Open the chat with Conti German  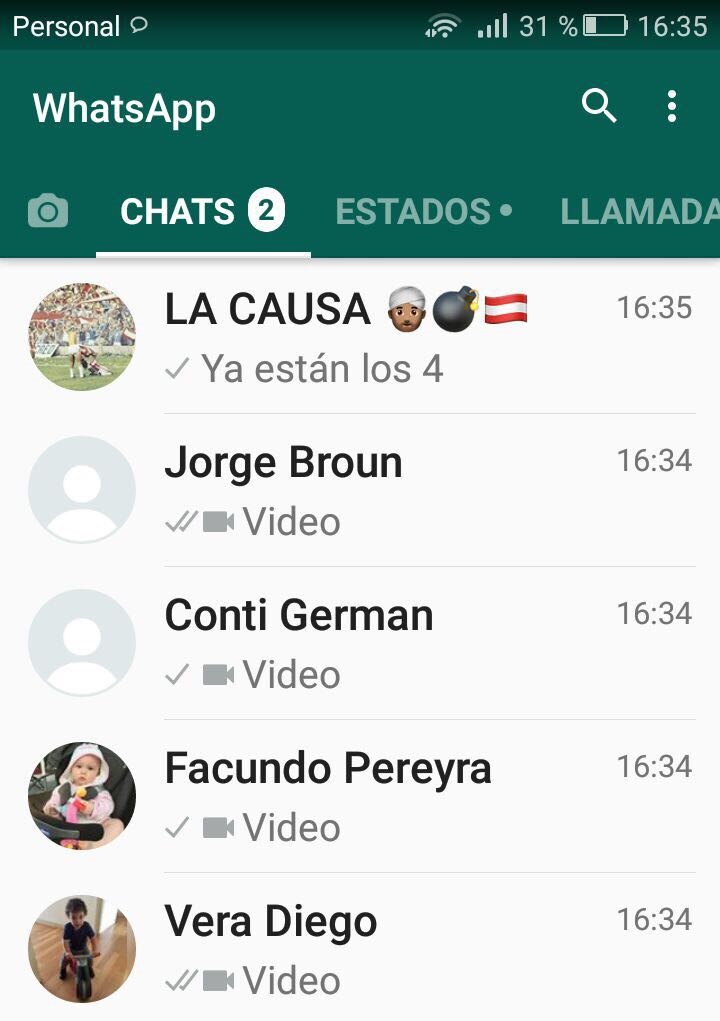pos(360,643)
